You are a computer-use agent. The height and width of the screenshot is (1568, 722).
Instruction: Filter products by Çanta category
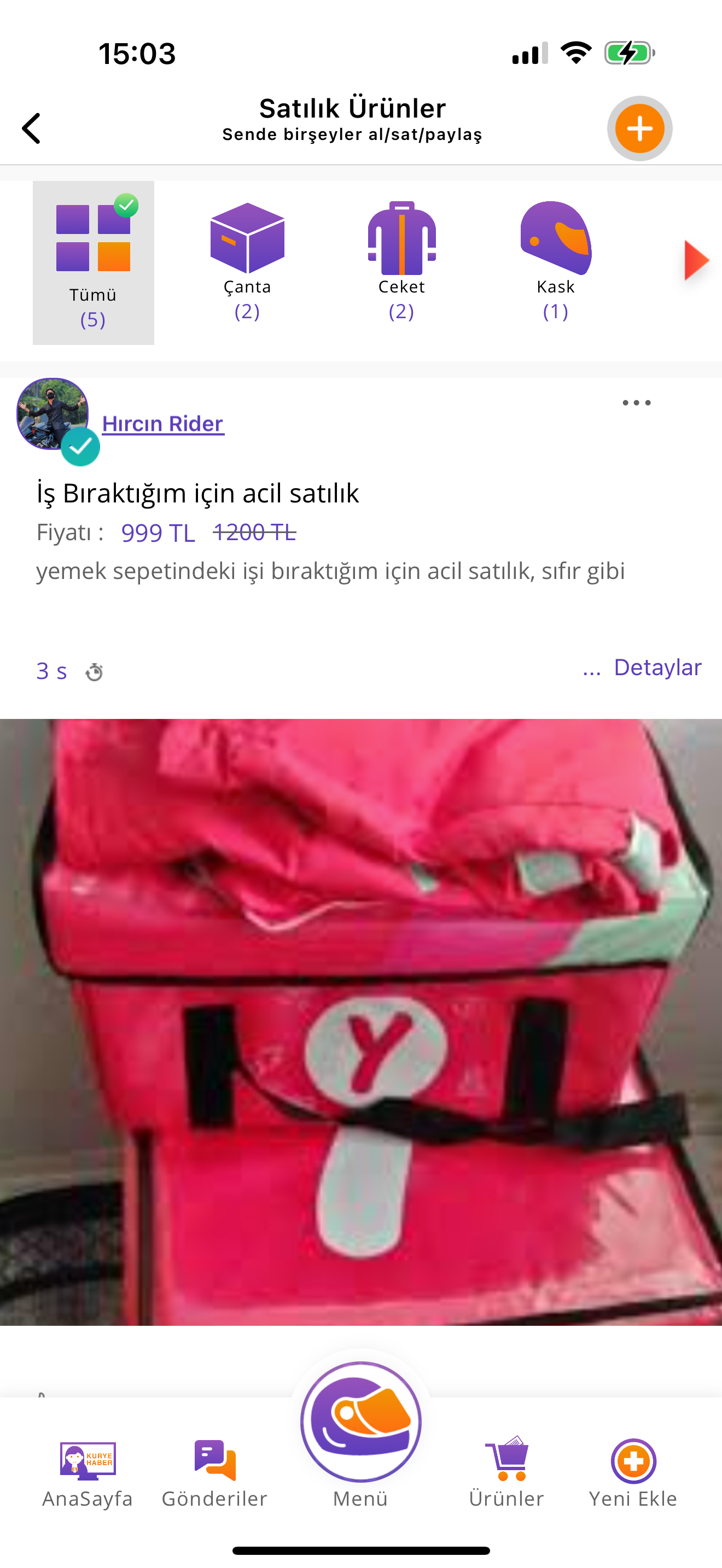tap(247, 261)
